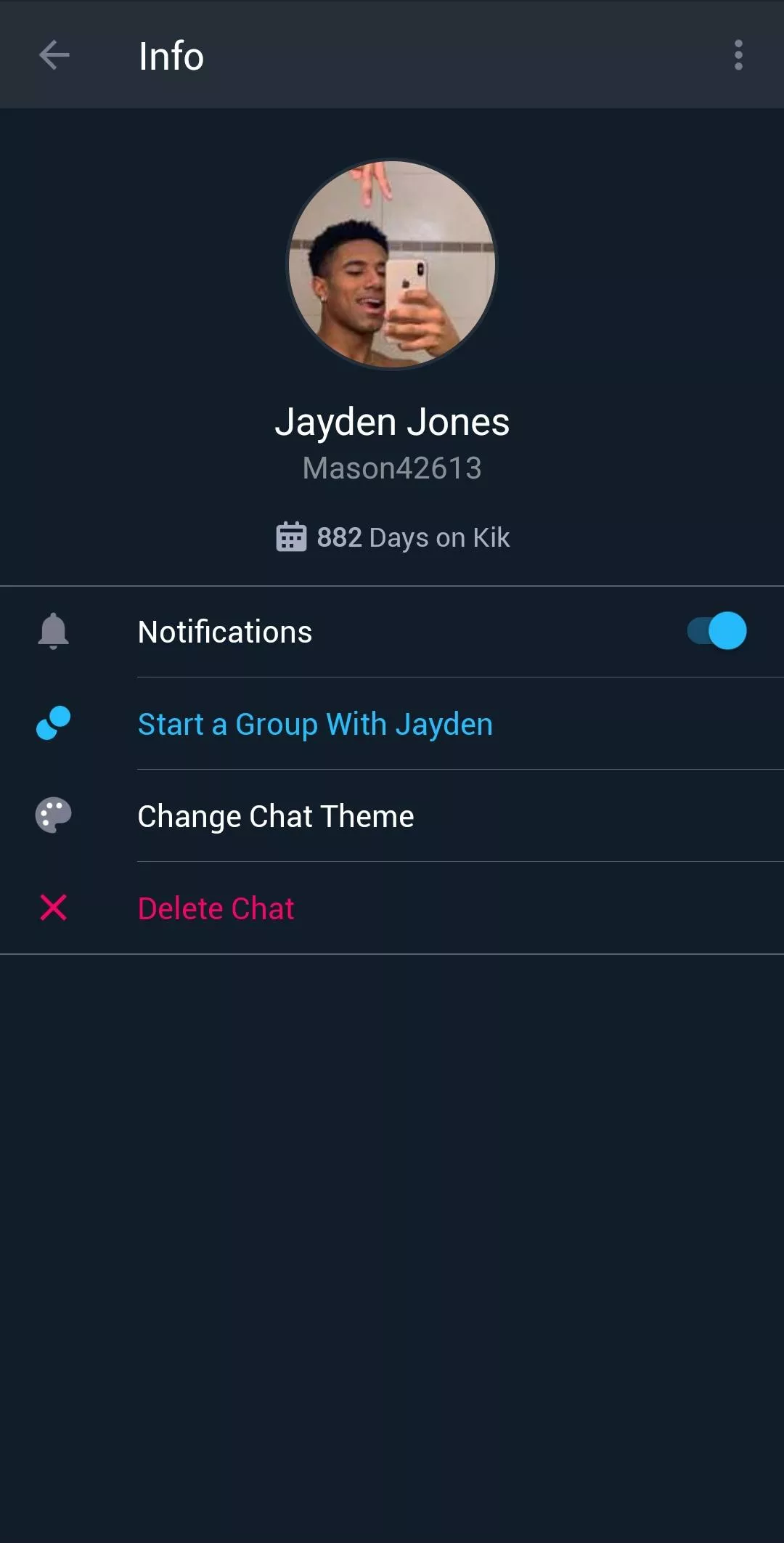Start a Group With Jayden
Viewport: 784px width, 1543px height.
pyautogui.click(x=315, y=724)
